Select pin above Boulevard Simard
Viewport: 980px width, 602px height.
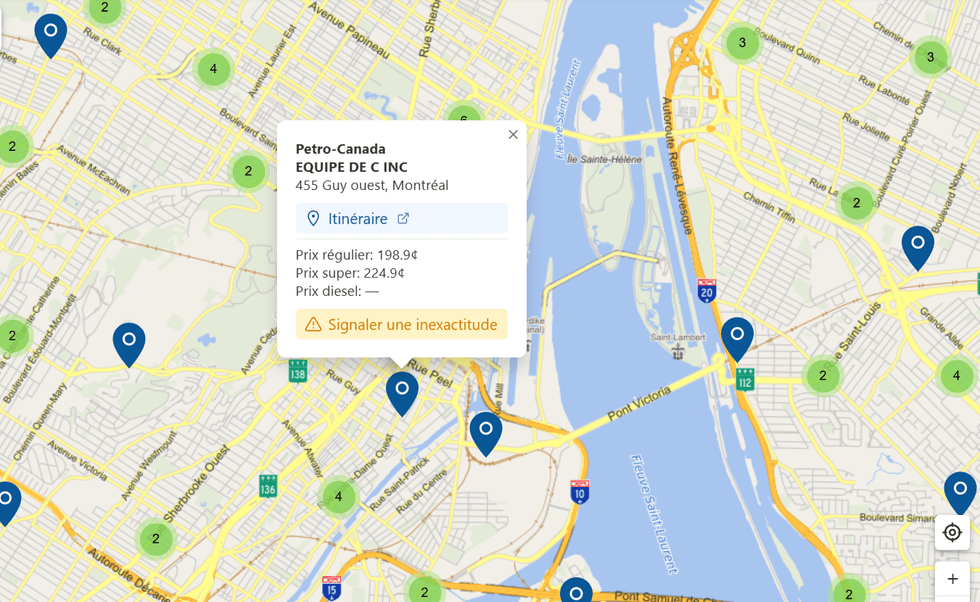pyautogui.click(x=960, y=491)
